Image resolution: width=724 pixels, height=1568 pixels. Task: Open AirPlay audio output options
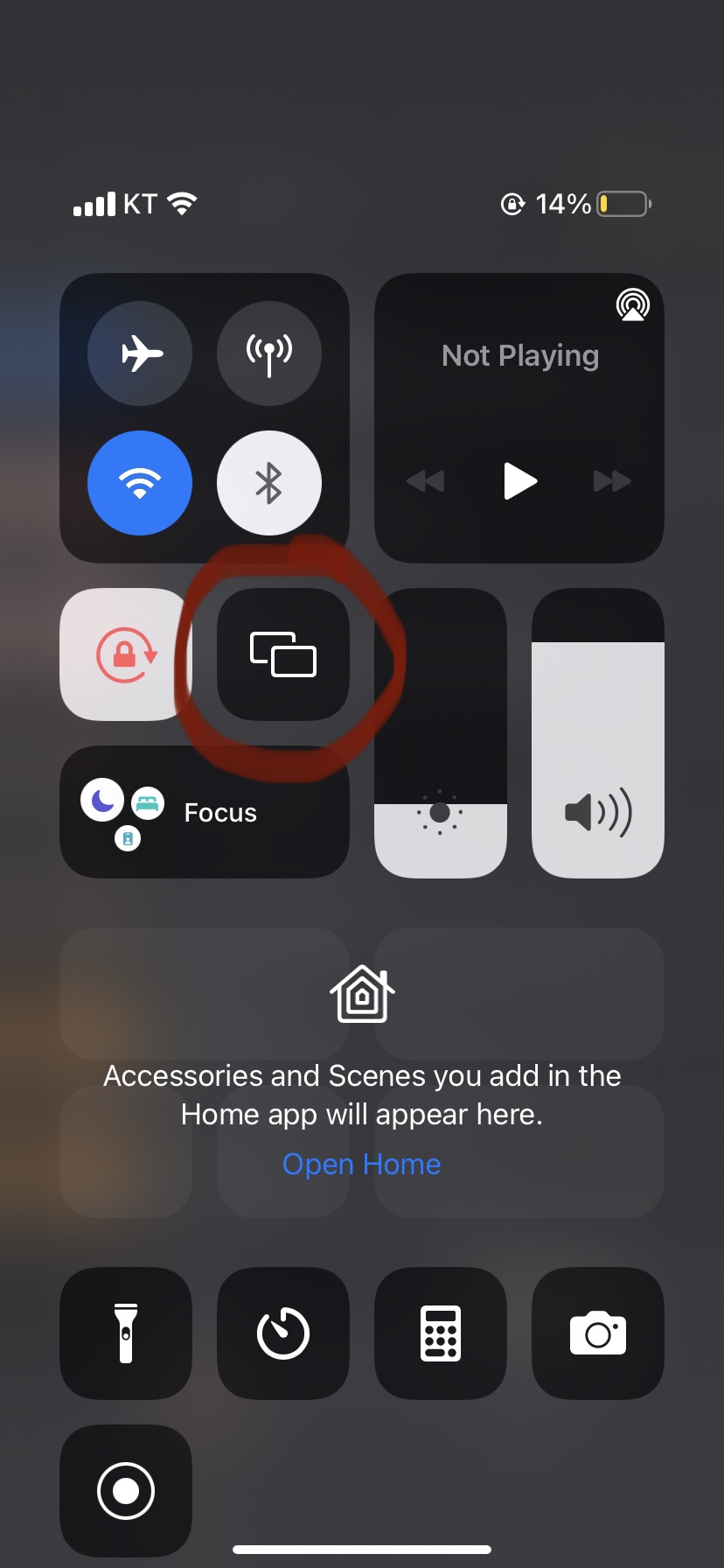632,305
